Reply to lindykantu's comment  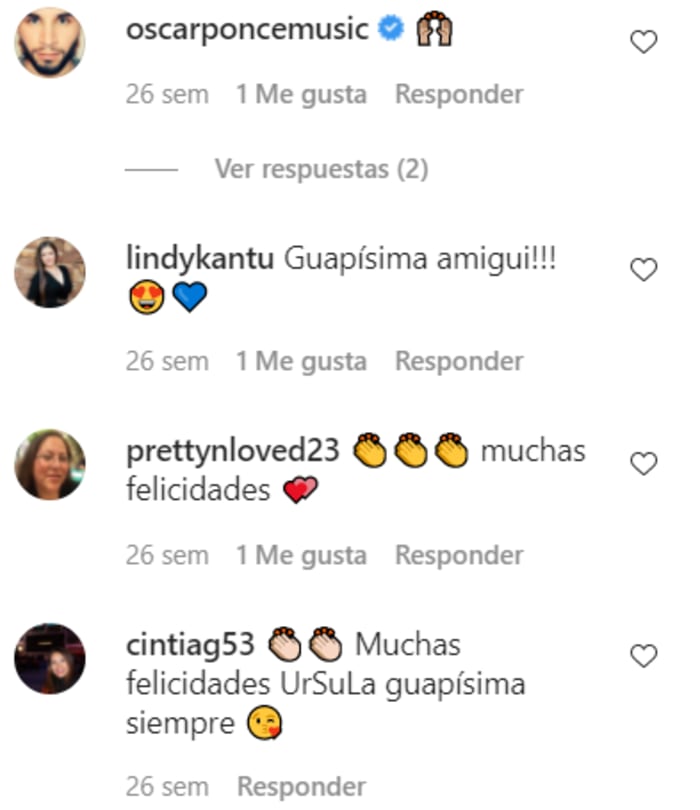[x=459, y=361]
